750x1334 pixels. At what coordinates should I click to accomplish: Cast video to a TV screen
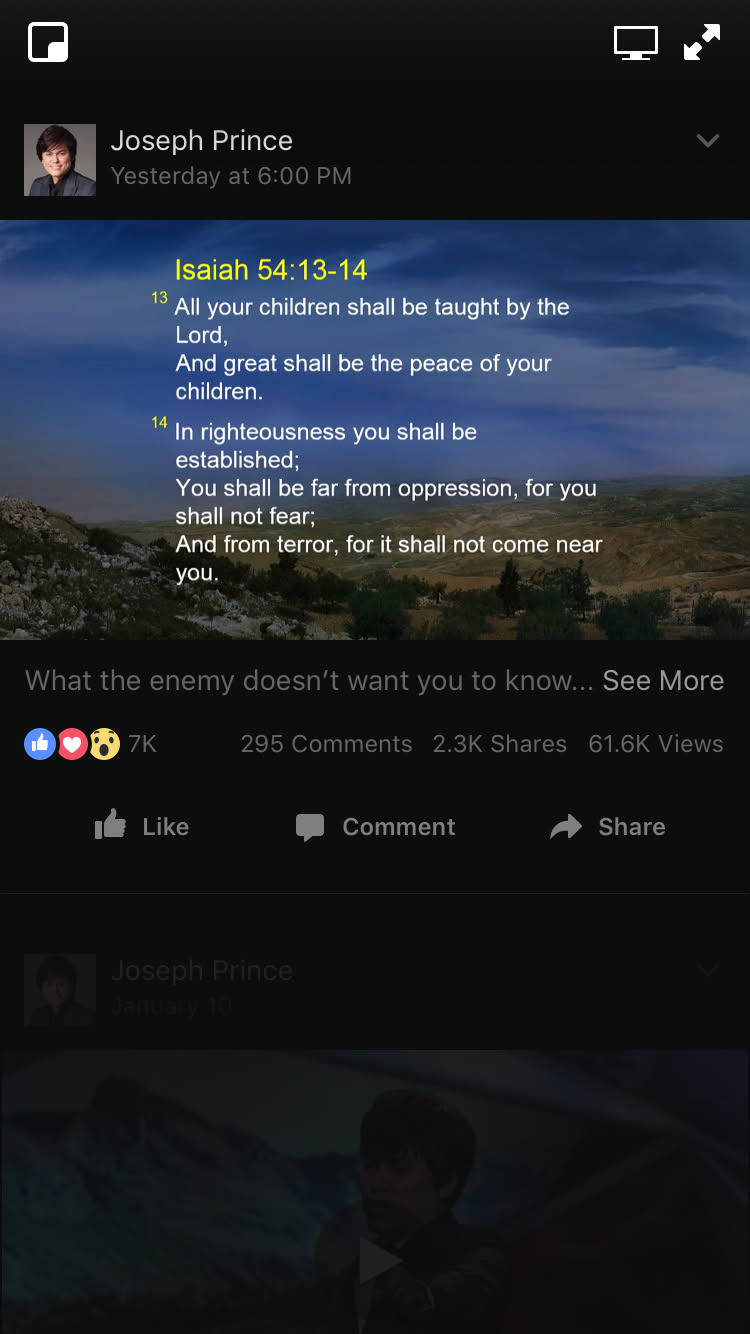tap(635, 43)
